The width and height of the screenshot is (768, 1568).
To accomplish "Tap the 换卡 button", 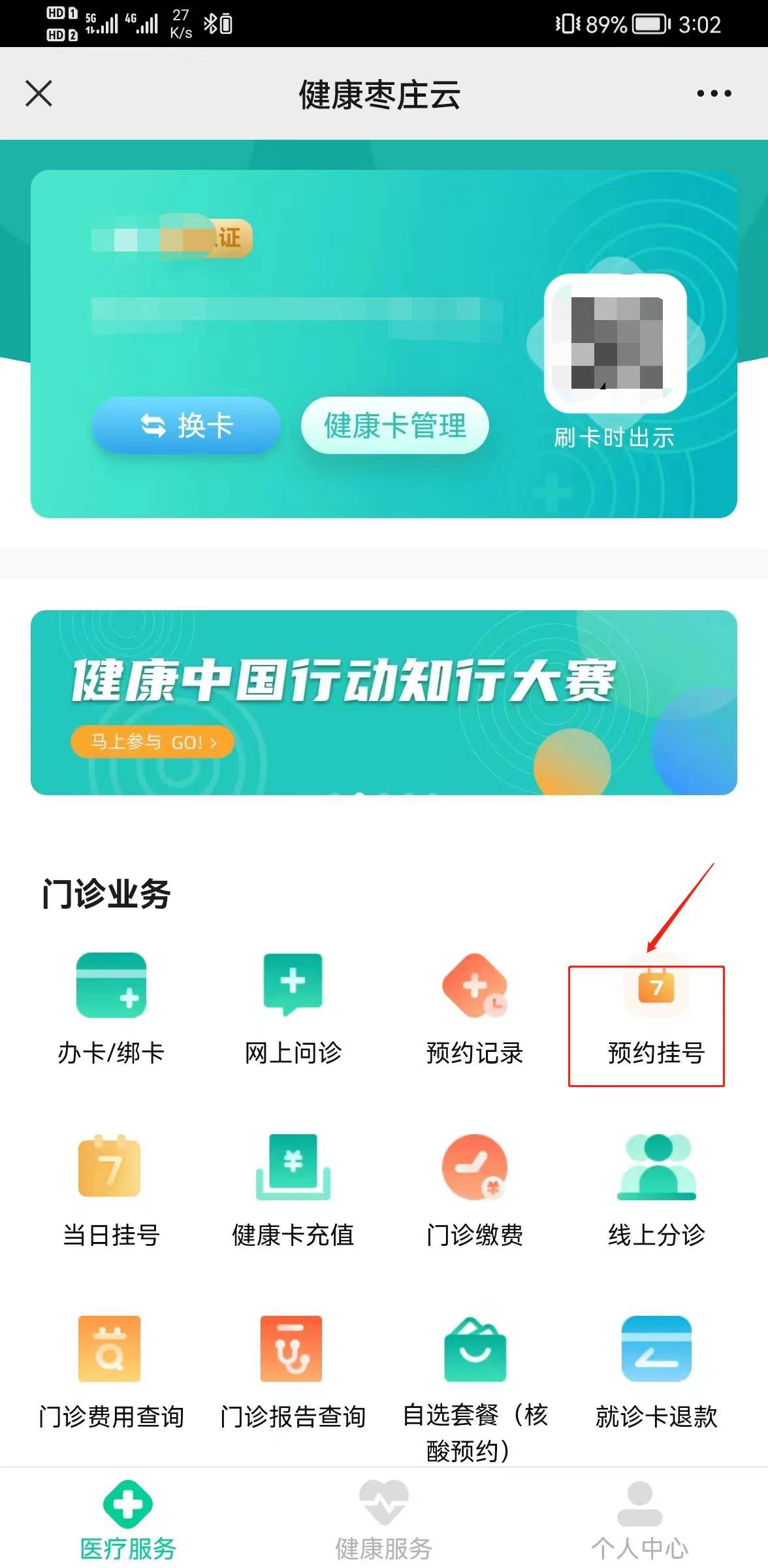I will tap(186, 425).
